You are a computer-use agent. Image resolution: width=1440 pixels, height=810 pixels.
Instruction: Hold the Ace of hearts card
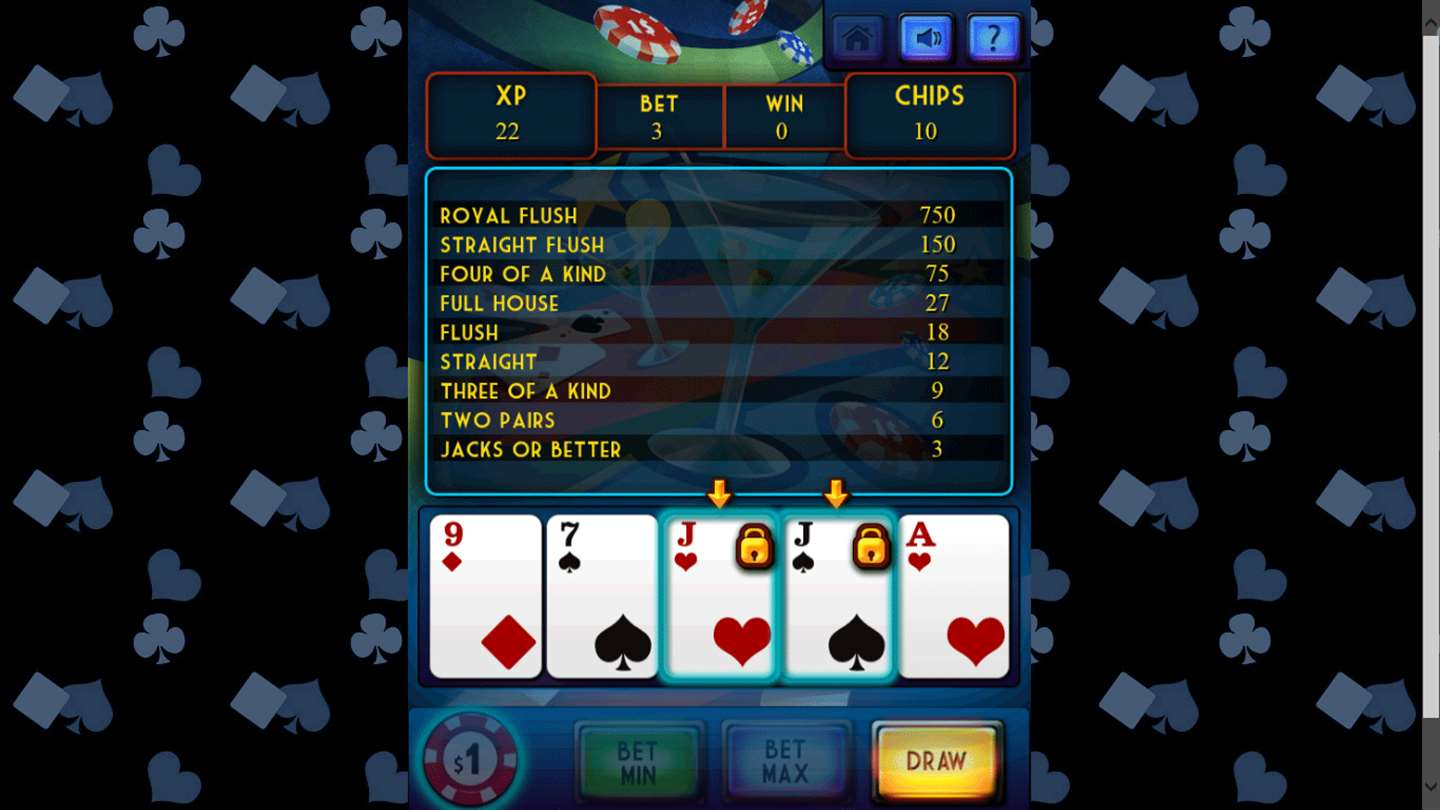954,596
